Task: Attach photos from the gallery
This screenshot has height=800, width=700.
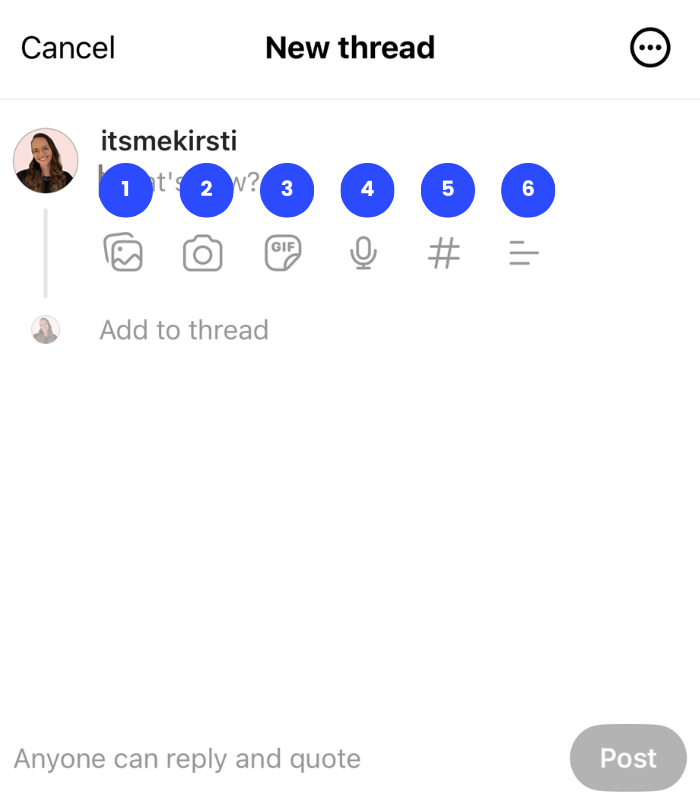Action: coord(123,254)
